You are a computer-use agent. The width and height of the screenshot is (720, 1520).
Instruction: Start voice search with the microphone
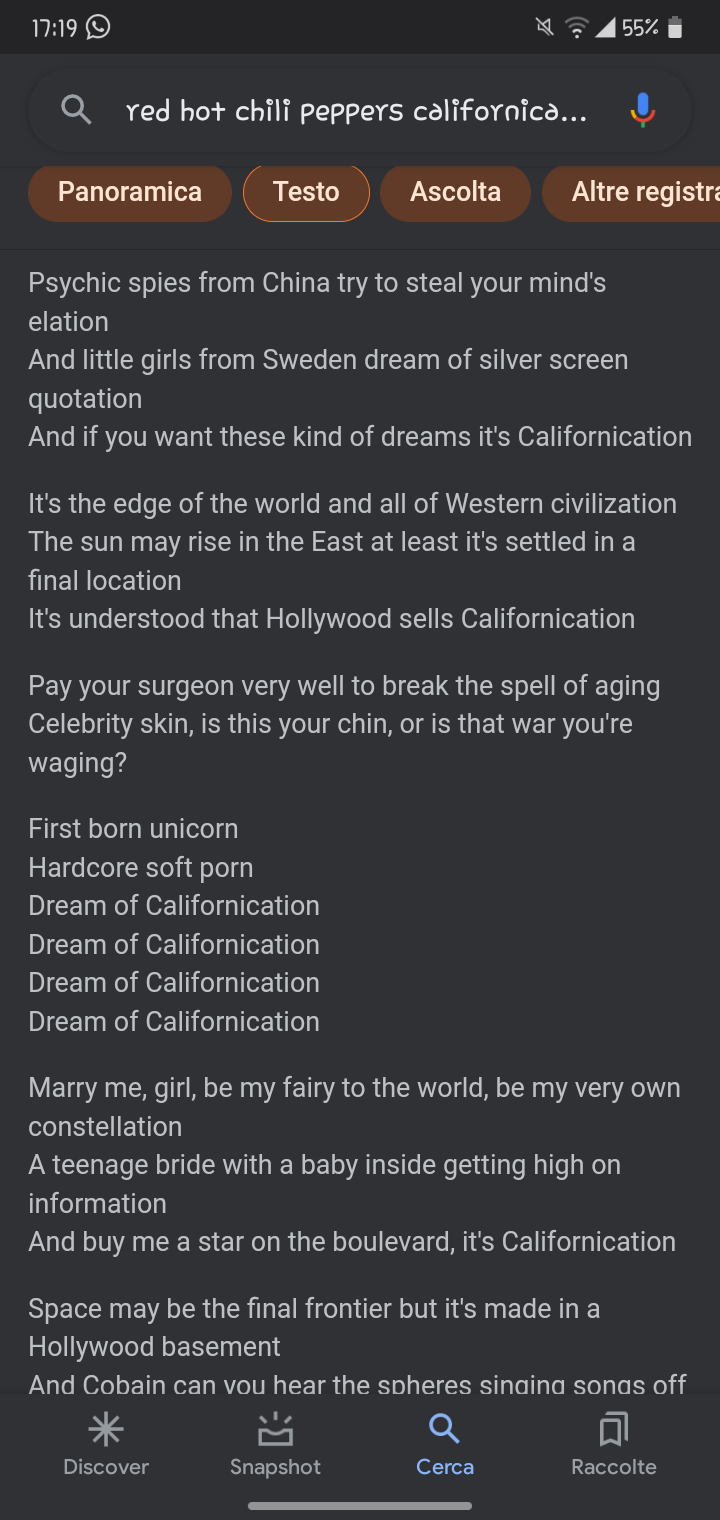643,110
